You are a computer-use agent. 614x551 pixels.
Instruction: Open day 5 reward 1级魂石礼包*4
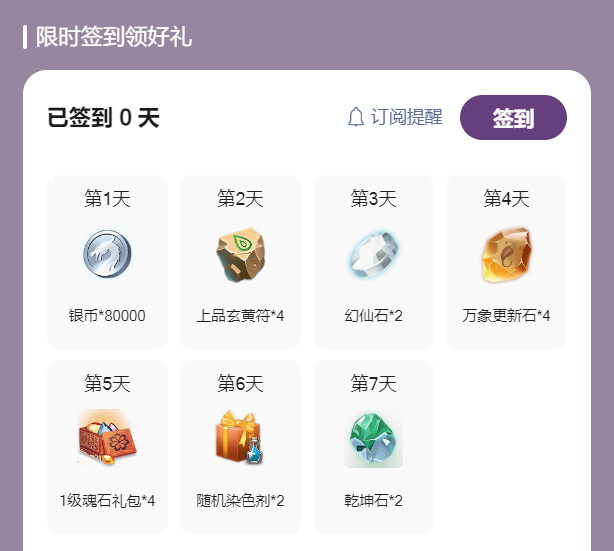click(107, 447)
